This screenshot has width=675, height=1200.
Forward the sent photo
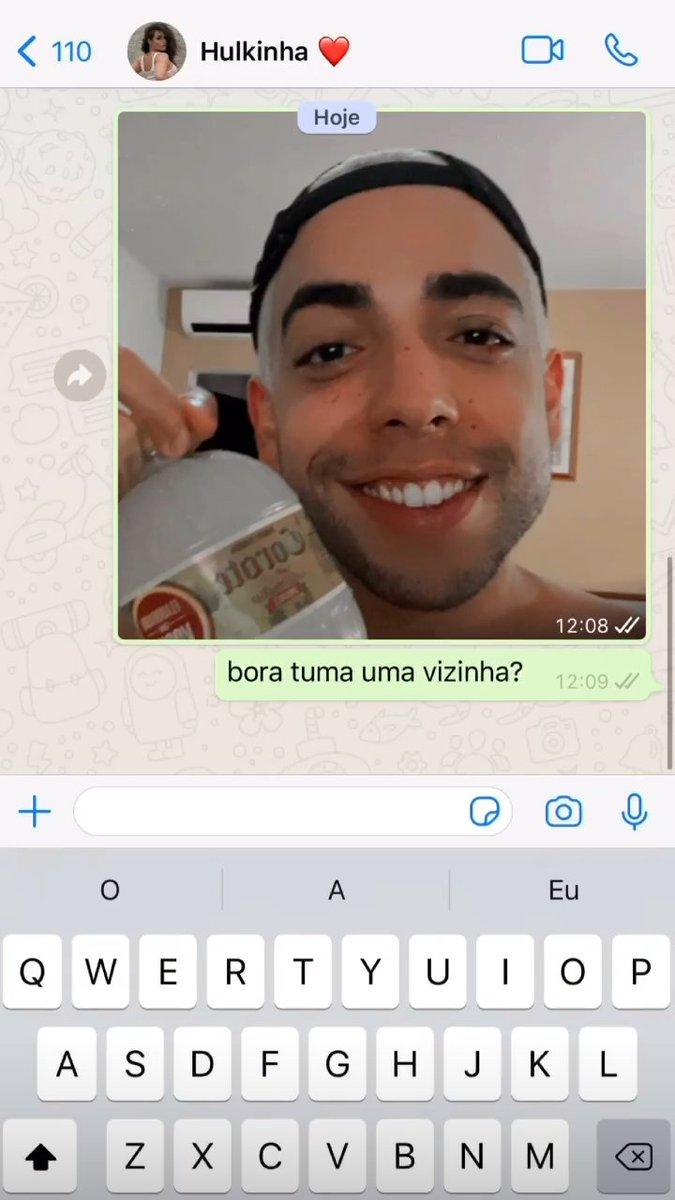click(x=80, y=376)
